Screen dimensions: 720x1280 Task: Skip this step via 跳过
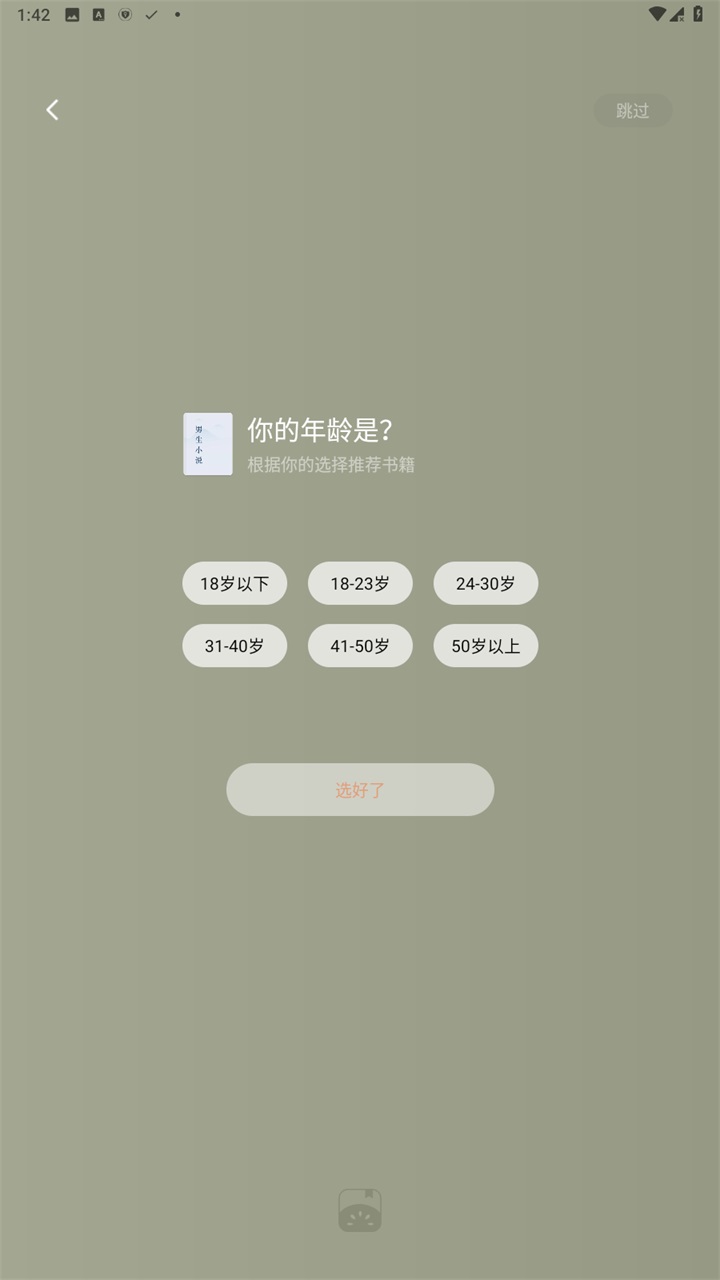pyautogui.click(x=632, y=111)
